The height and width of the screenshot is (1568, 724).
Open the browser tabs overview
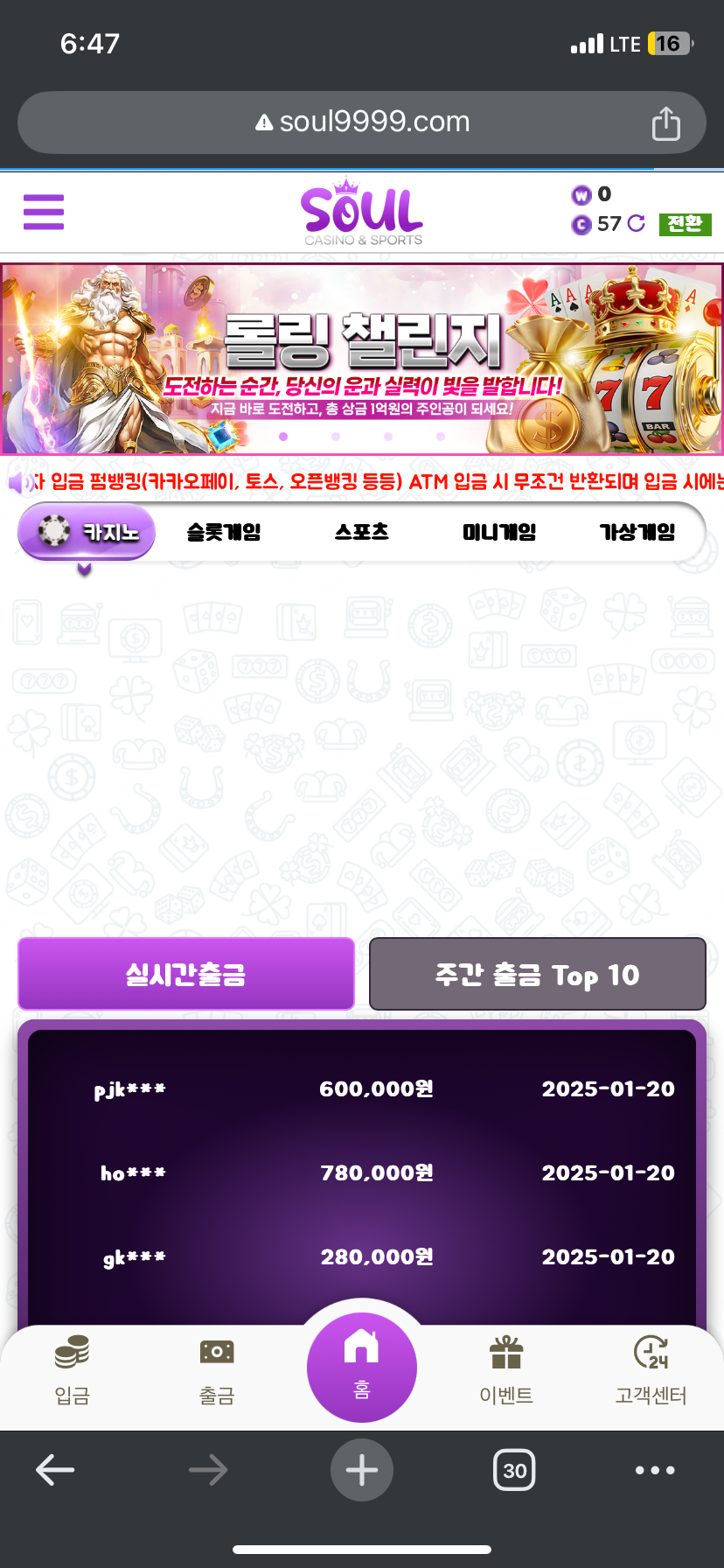514,1471
